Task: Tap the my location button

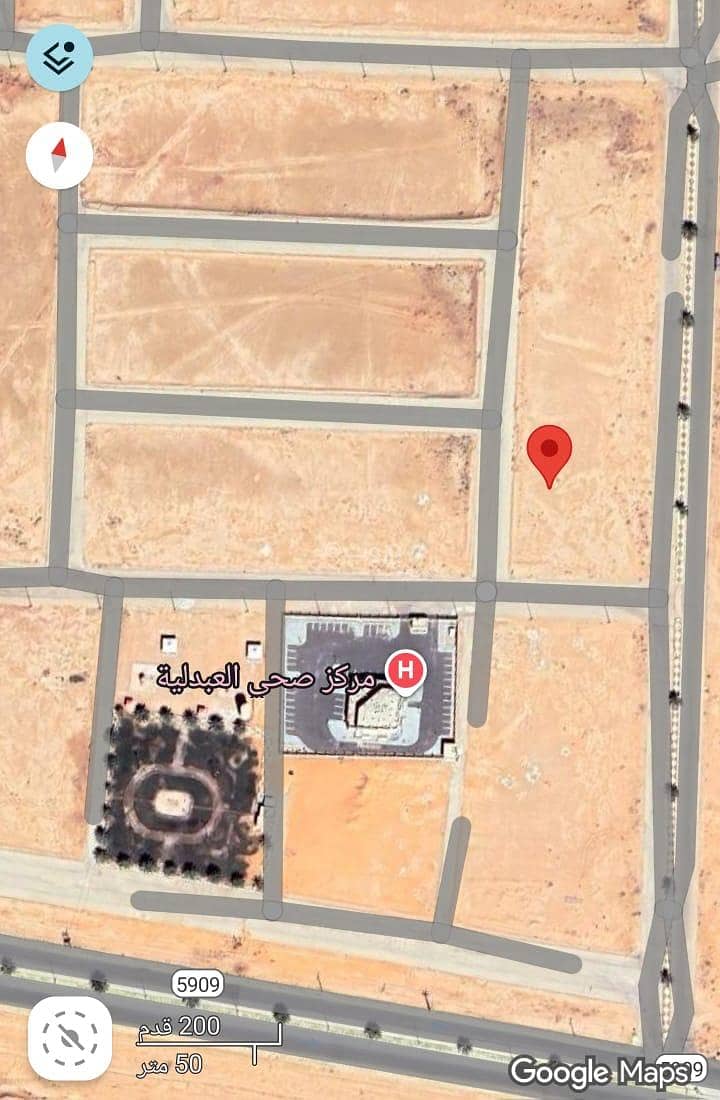Action: click(x=69, y=1039)
